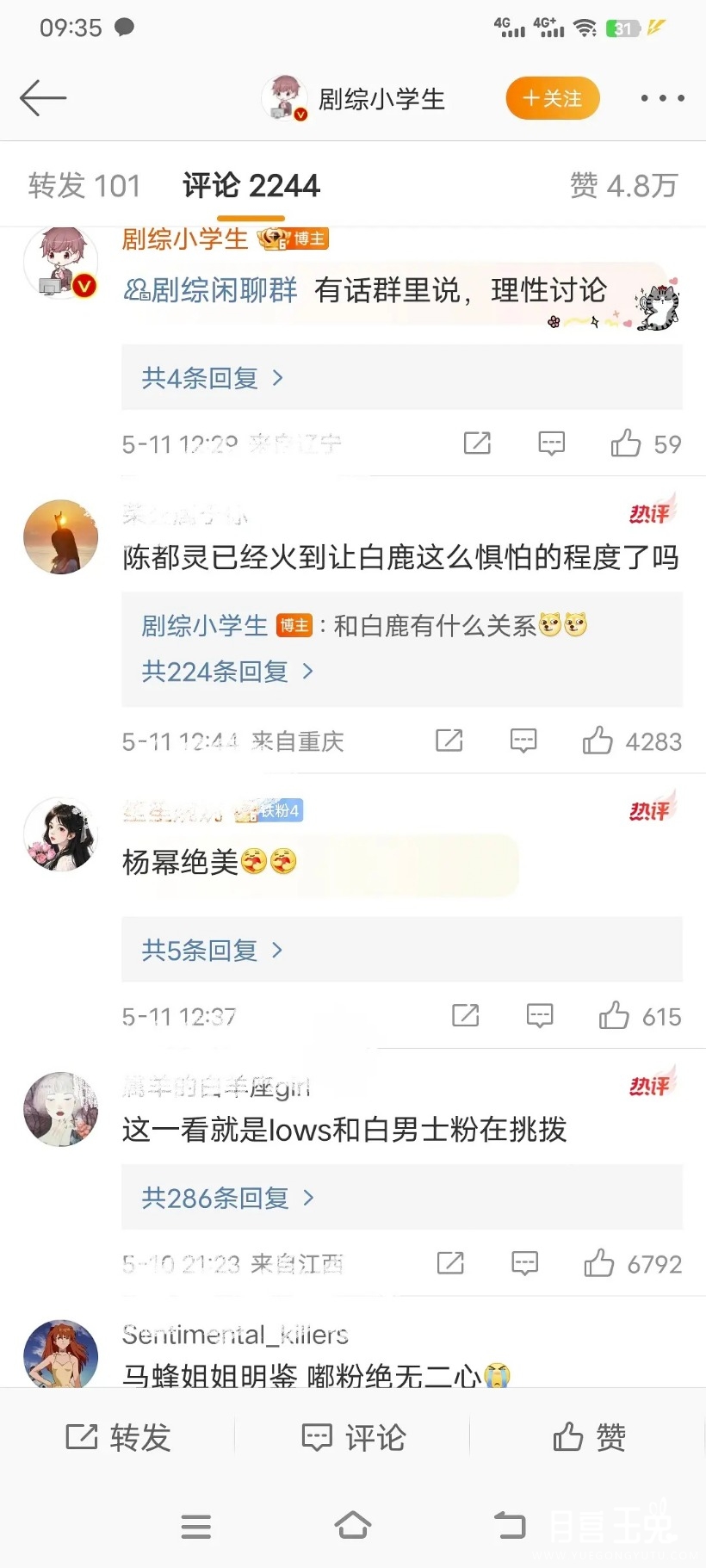Expand the 共286条回复 replies
This screenshot has height=1568, width=706.
pos(227,1198)
